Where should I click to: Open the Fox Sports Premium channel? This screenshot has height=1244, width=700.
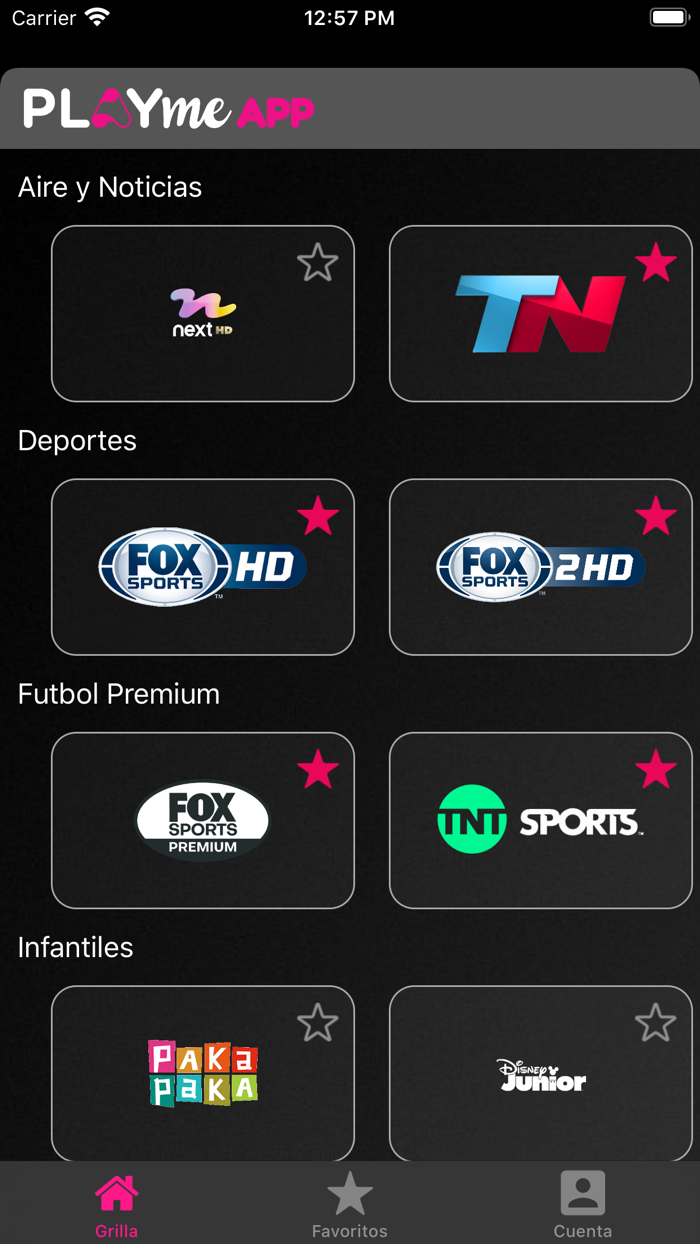pos(203,821)
